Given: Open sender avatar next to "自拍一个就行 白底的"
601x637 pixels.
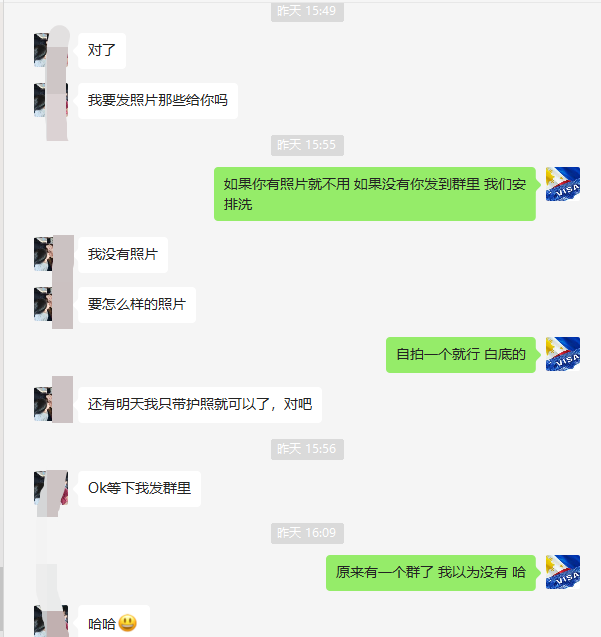Looking at the screenshot, I should tap(563, 354).
